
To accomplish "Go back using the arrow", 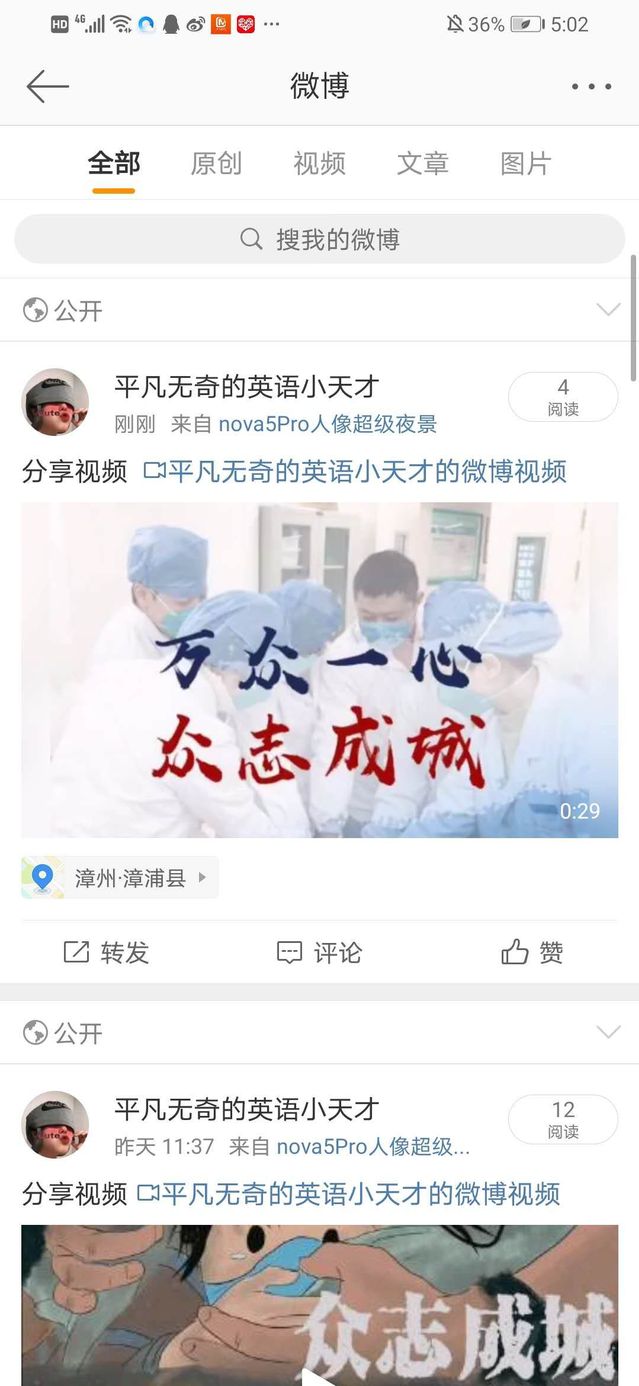I will [x=47, y=87].
